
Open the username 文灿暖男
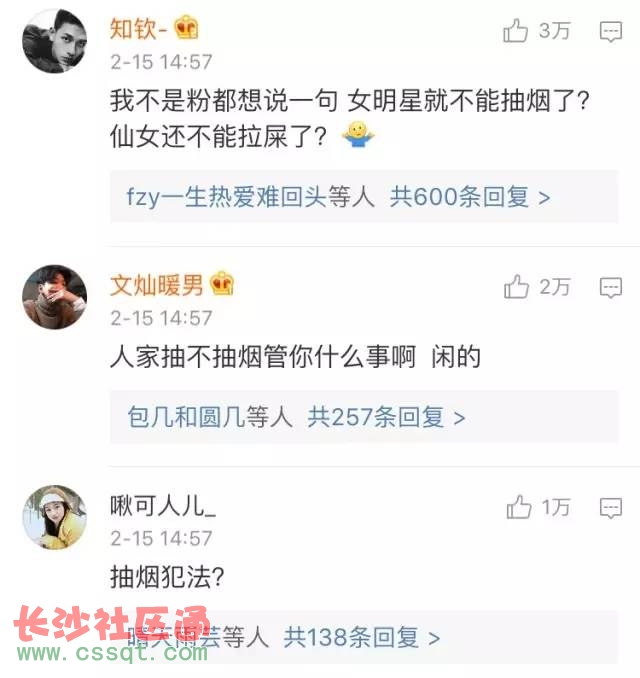(157, 286)
